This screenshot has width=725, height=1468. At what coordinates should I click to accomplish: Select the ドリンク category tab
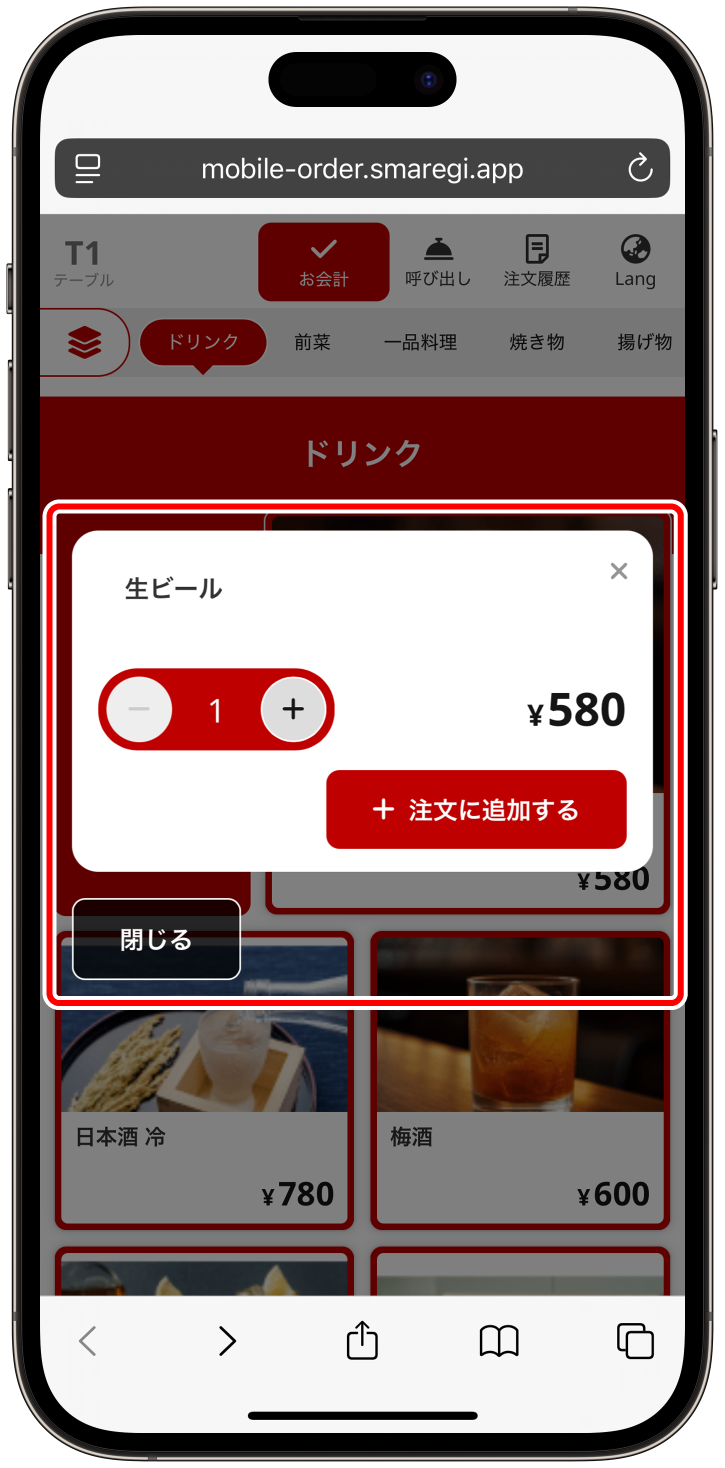point(202,342)
